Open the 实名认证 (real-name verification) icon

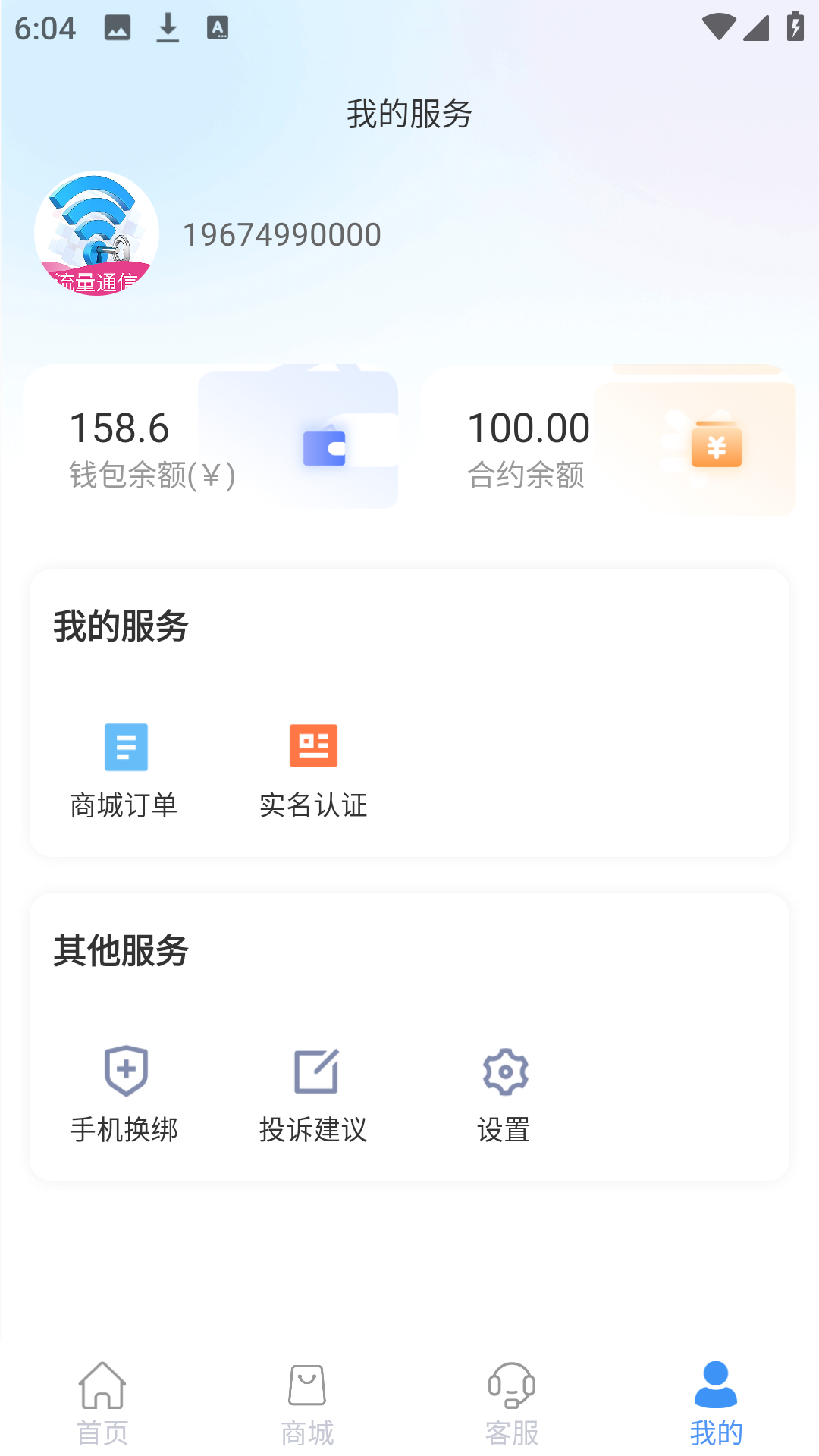[314, 745]
